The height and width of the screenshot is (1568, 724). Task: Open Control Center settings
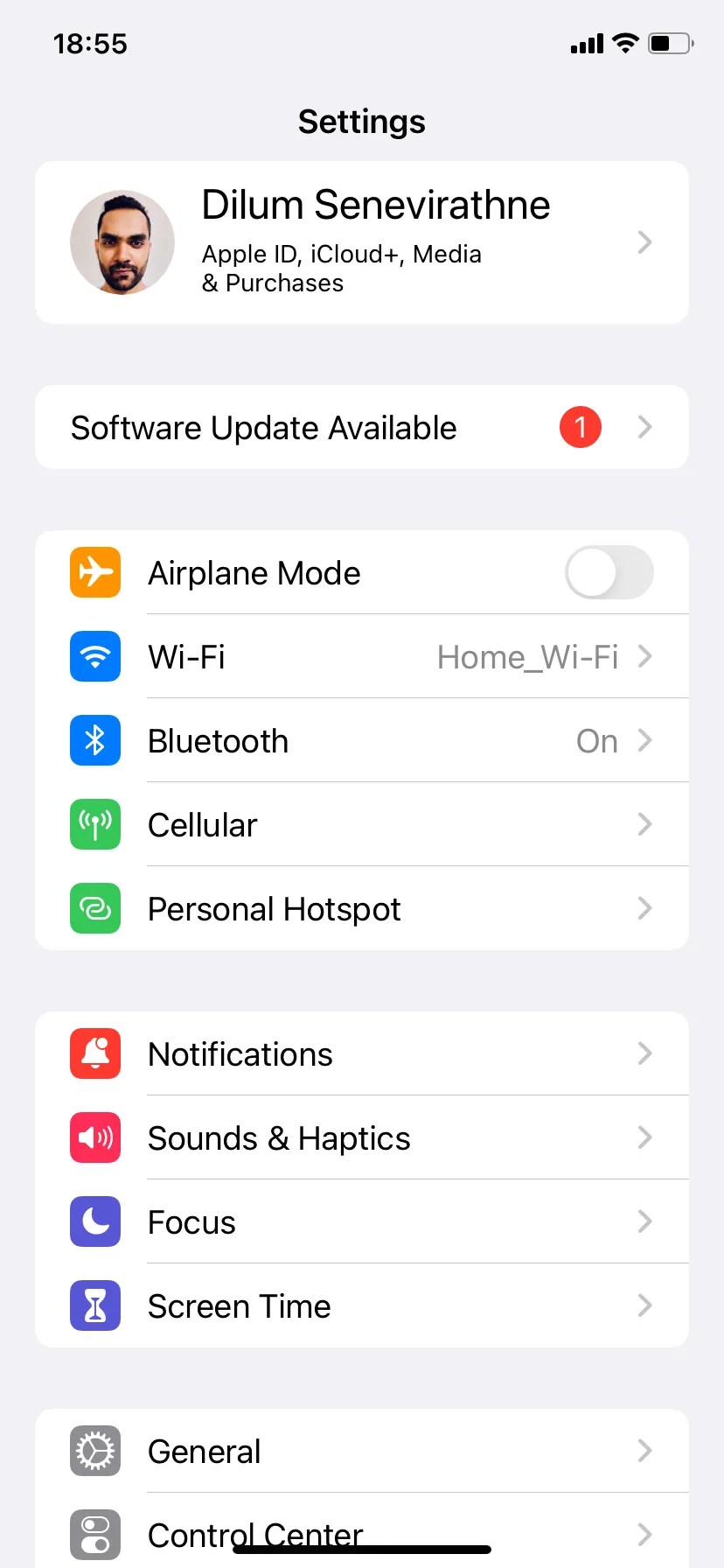coord(361,1527)
